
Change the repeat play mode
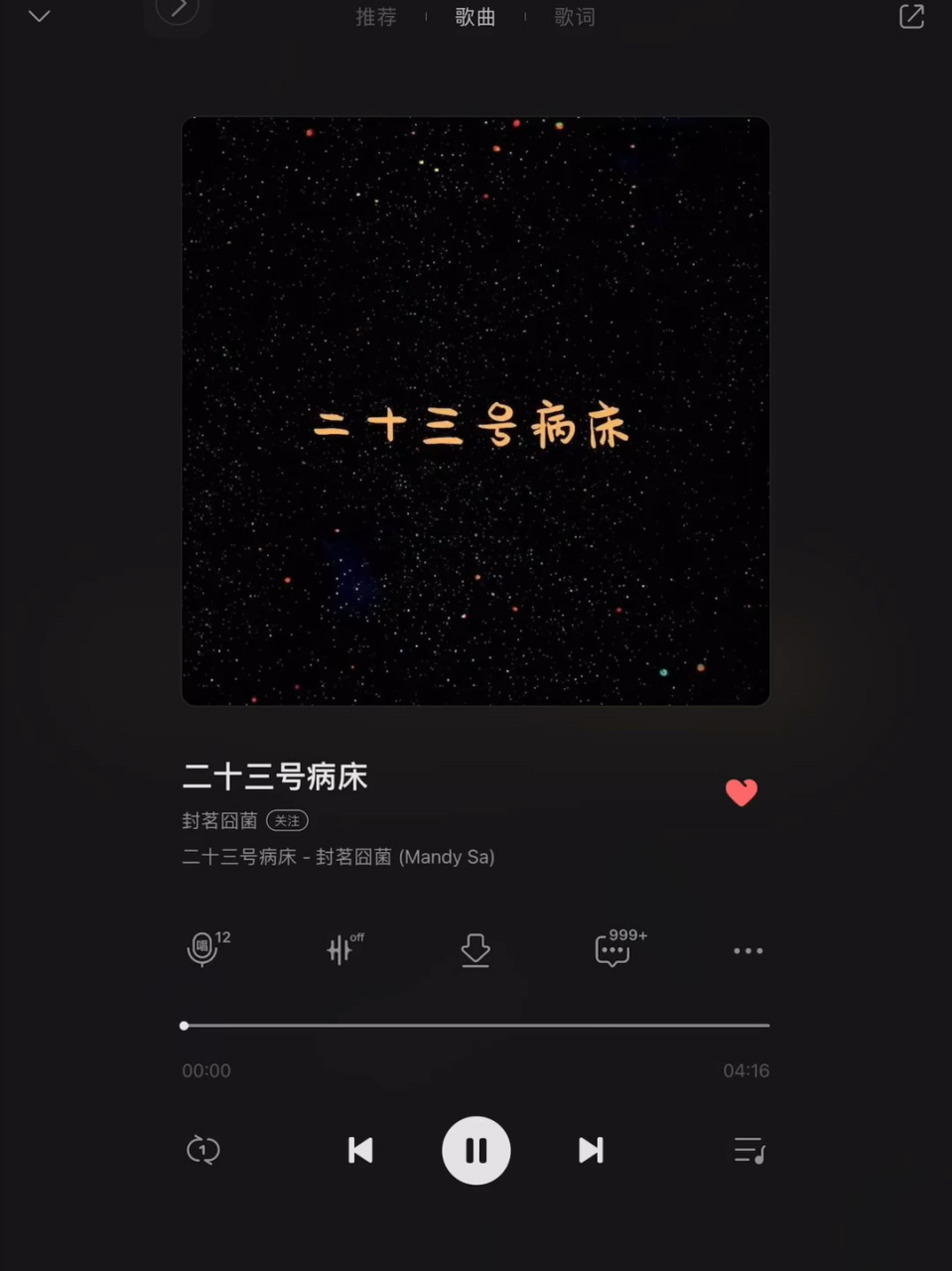tap(203, 1150)
